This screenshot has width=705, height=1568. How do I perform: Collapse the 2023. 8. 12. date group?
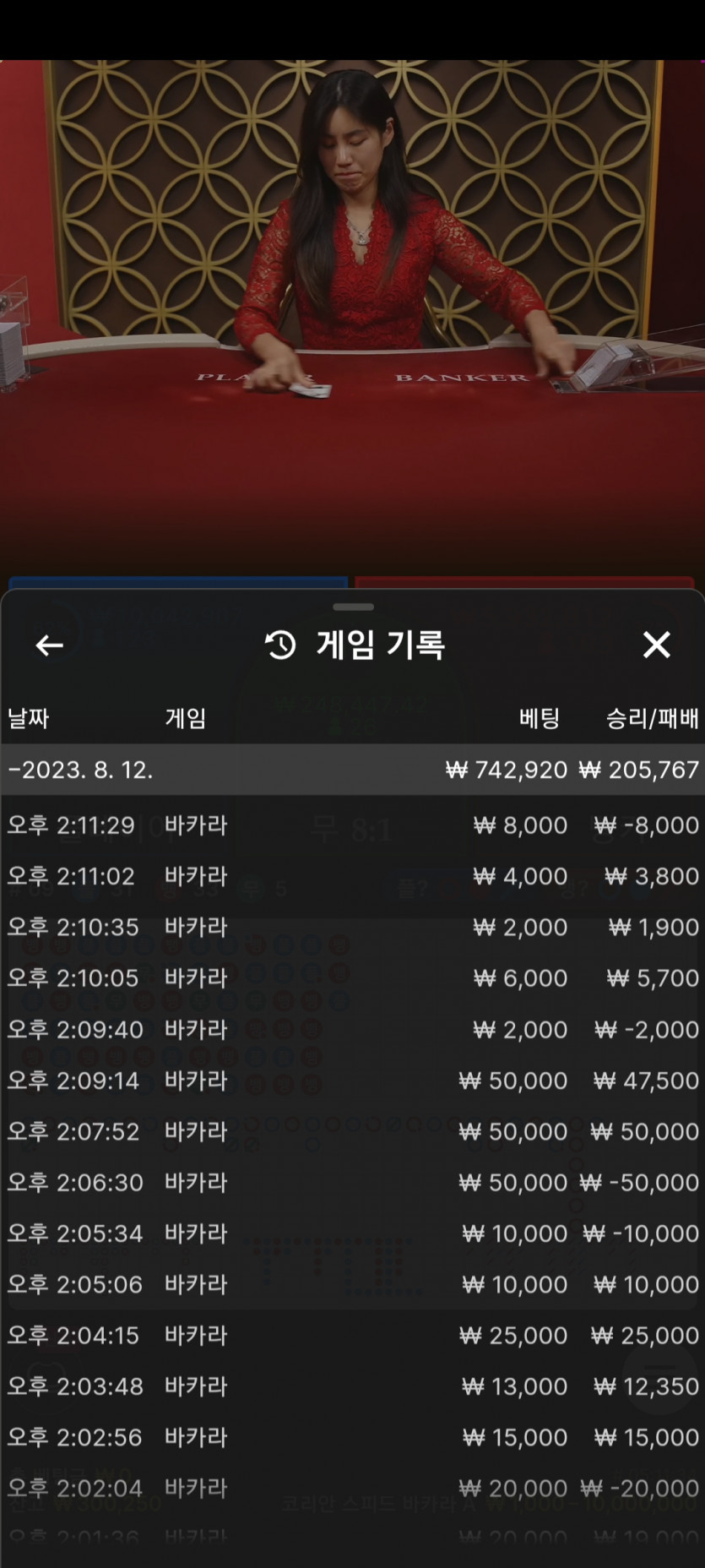click(353, 770)
